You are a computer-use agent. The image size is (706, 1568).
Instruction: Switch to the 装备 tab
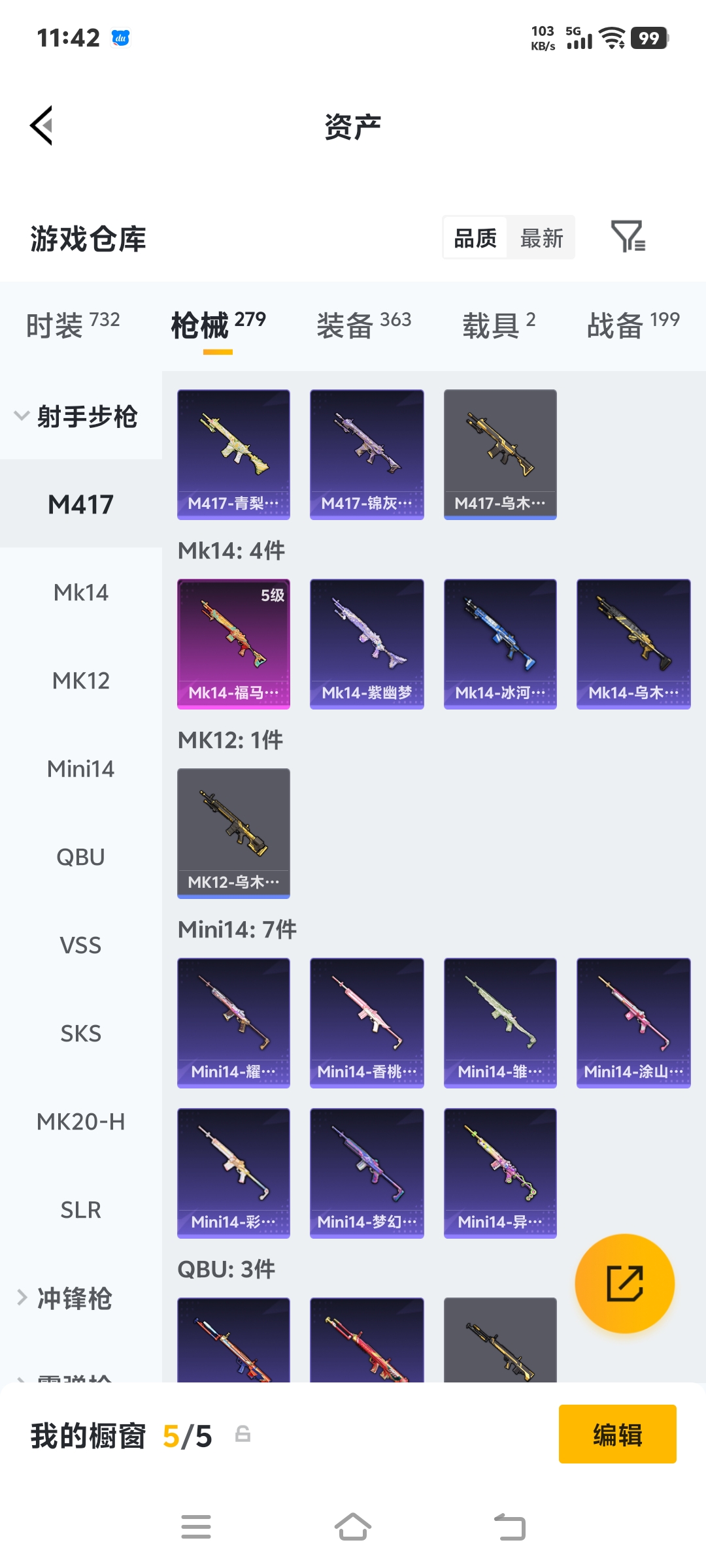[363, 324]
